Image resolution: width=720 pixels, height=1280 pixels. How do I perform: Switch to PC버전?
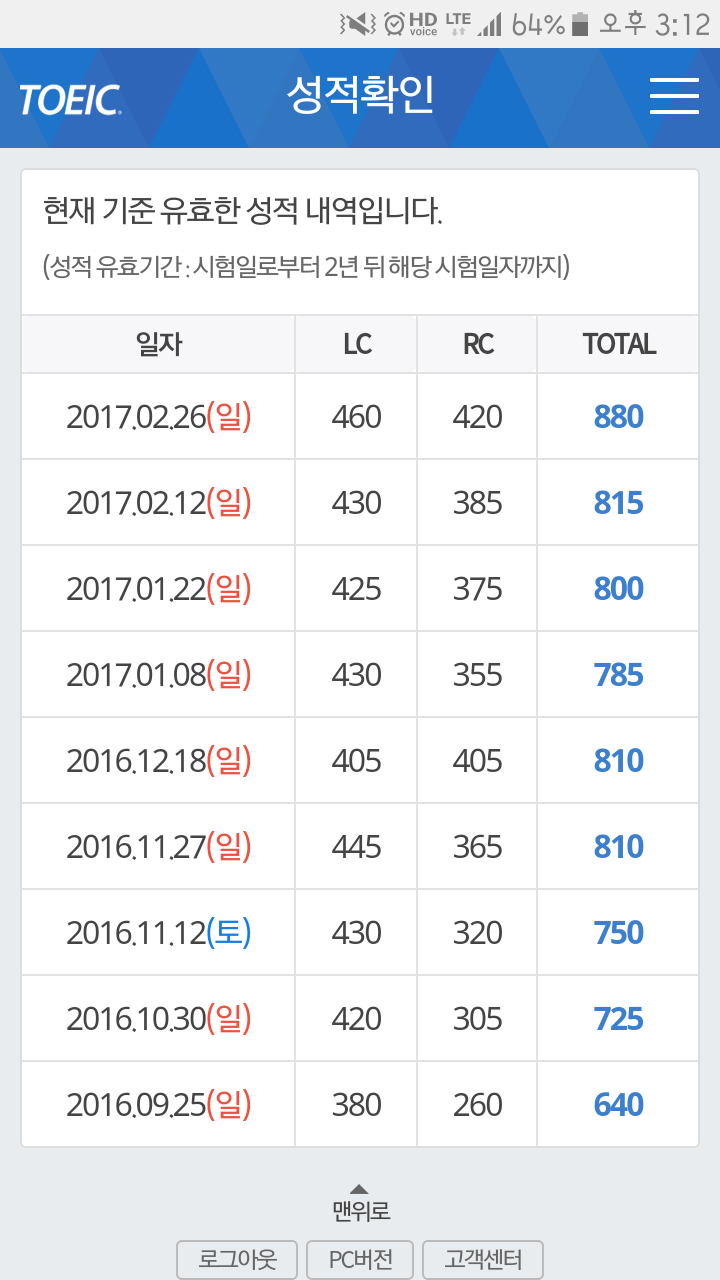point(360,1259)
